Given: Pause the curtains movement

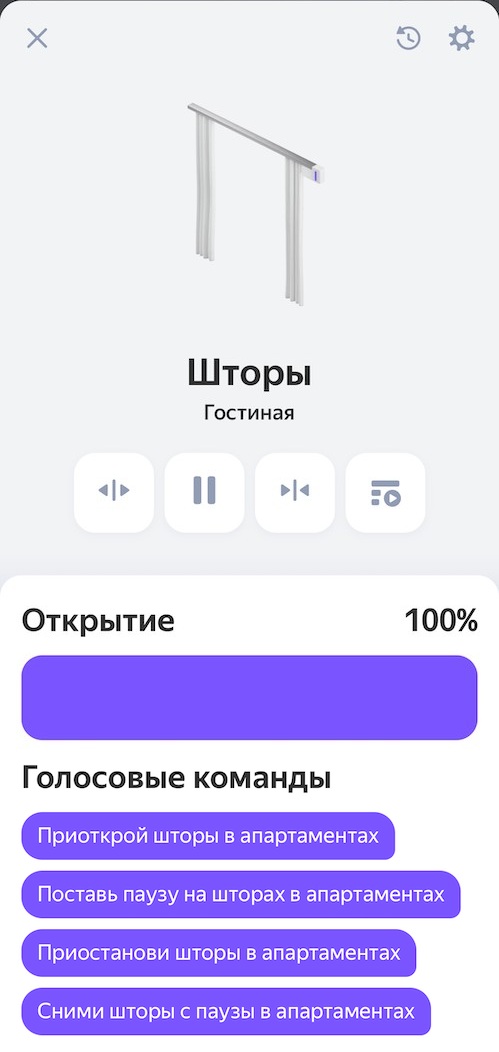Looking at the screenshot, I should pyautogui.click(x=205, y=492).
